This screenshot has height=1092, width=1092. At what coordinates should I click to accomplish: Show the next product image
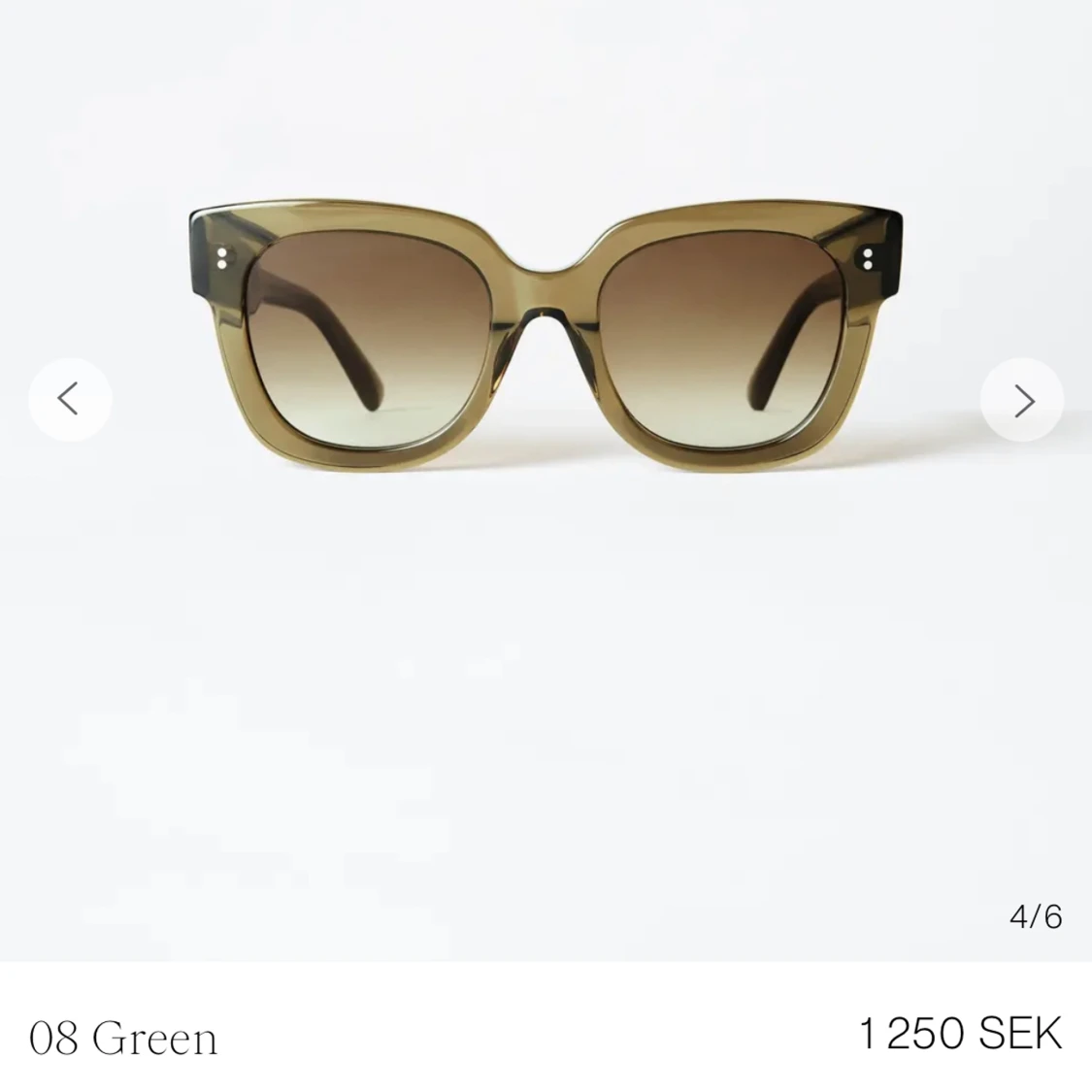pyautogui.click(x=1022, y=400)
